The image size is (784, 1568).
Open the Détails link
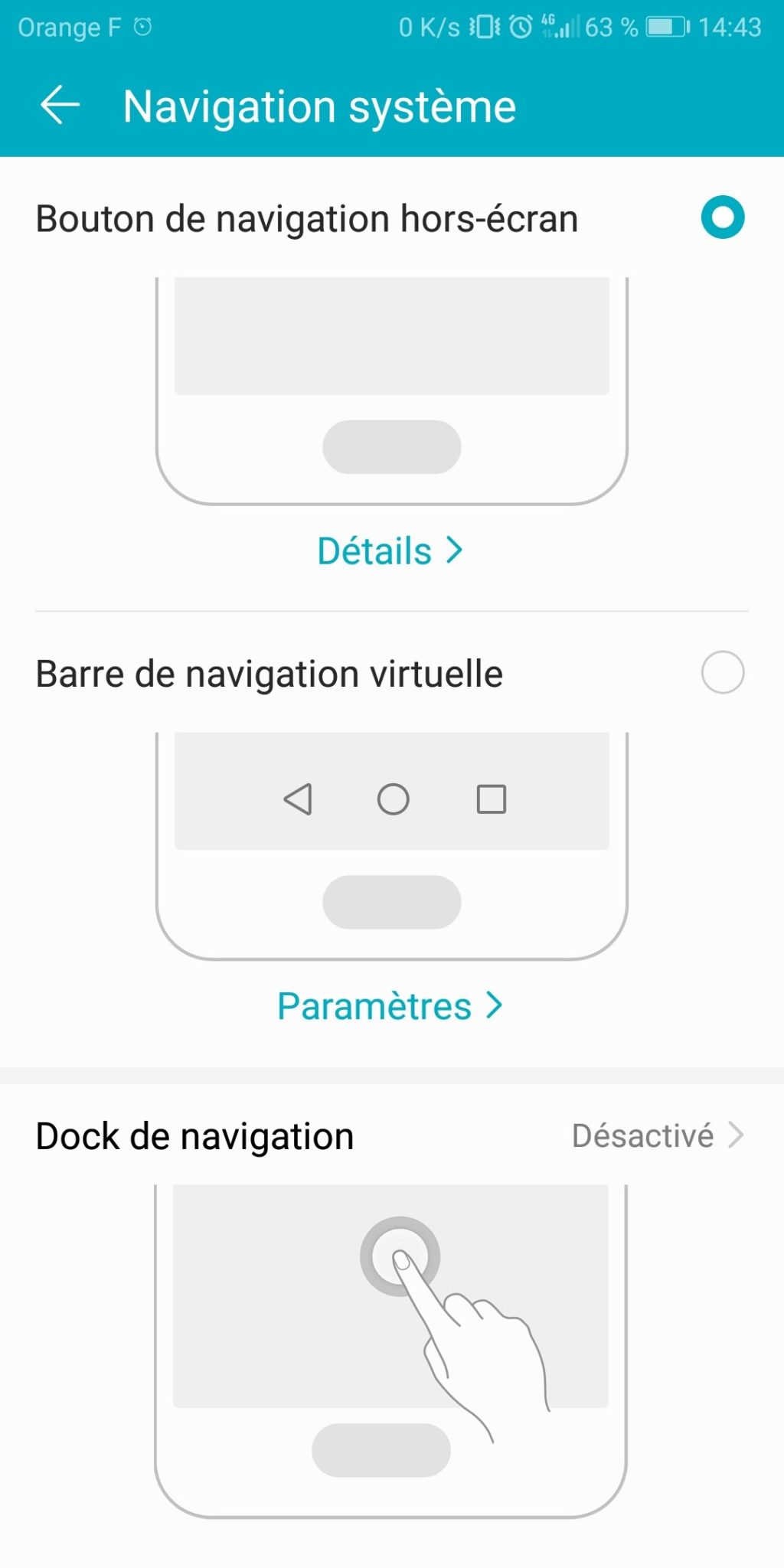(390, 551)
